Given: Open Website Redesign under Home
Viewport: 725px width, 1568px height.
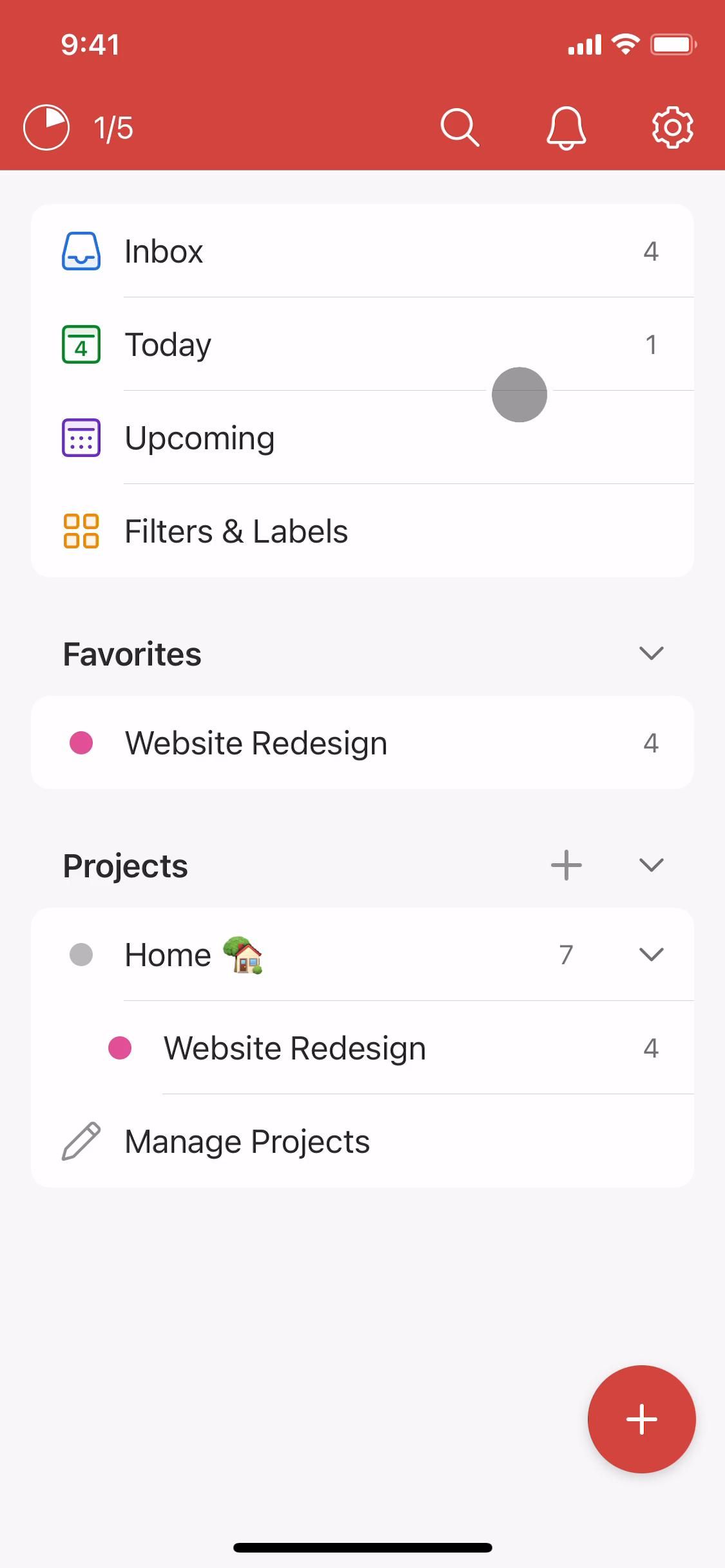Looking at the screenshot, I should (386, 1048).
